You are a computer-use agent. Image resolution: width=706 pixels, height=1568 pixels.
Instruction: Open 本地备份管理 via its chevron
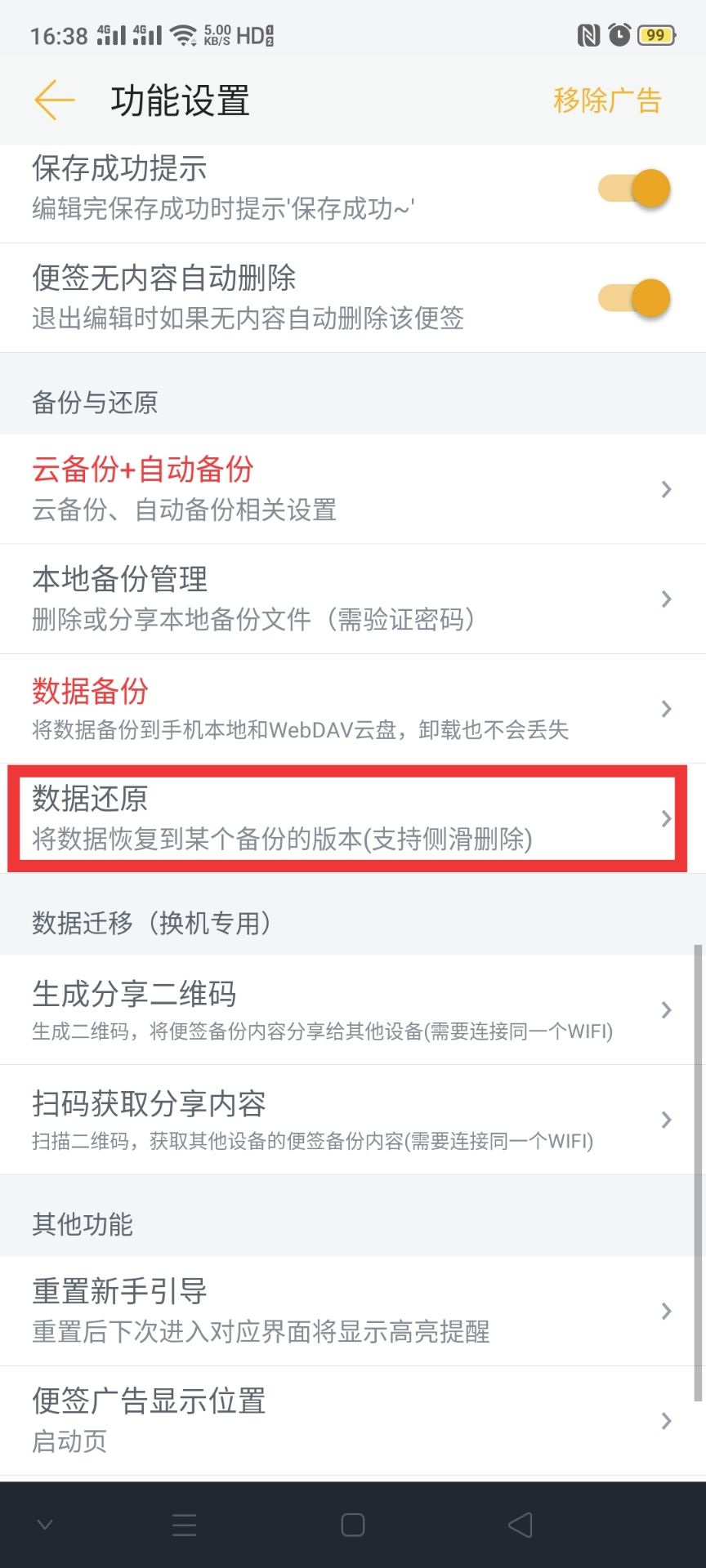click(x=665, y=598)
